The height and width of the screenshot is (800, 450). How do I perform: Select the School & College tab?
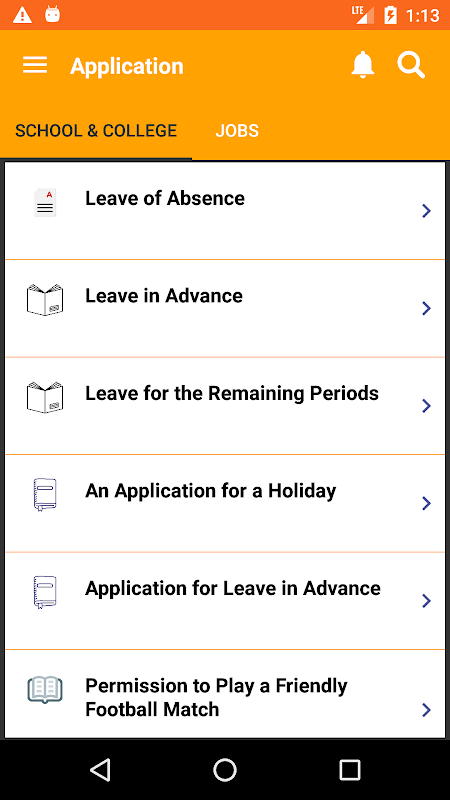(96, 131)
